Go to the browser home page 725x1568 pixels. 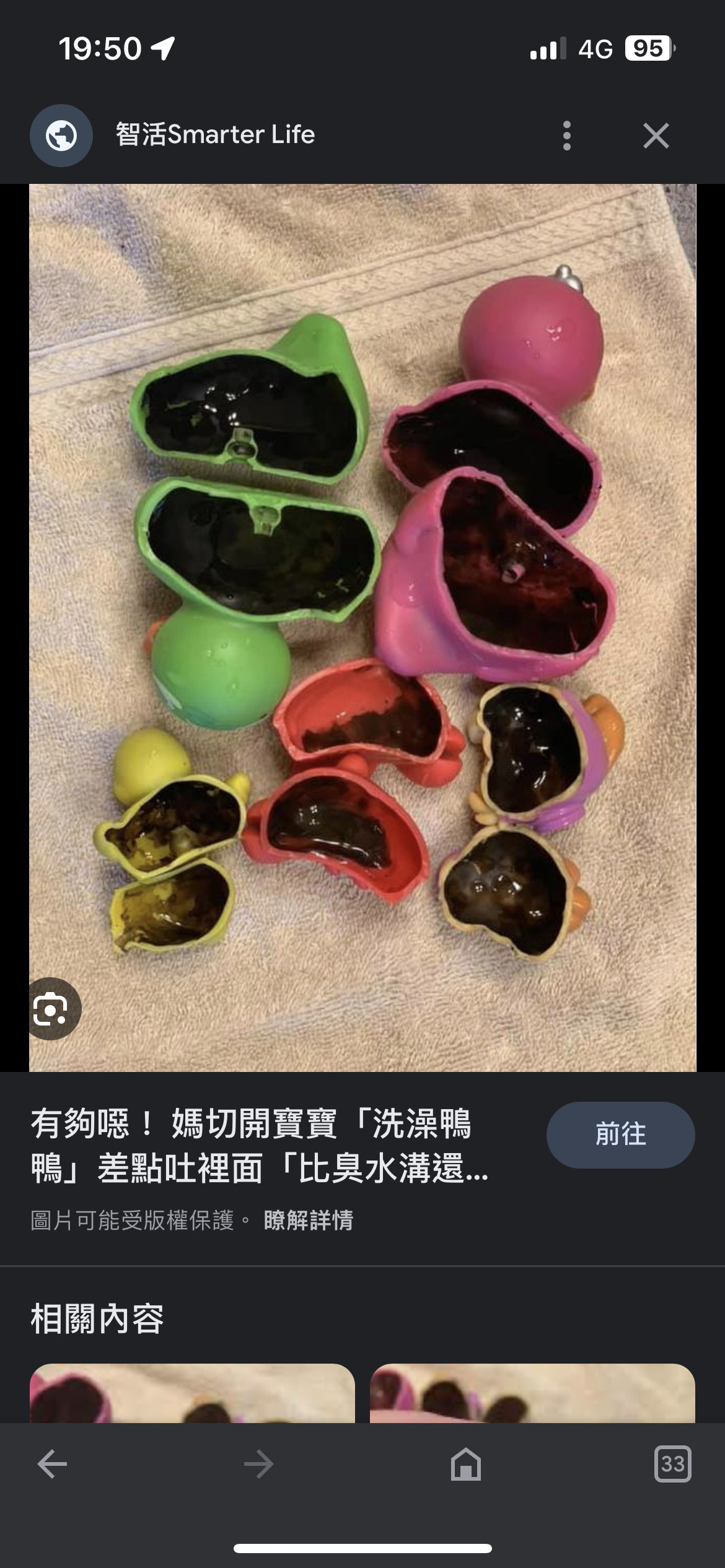[466, 1464]
